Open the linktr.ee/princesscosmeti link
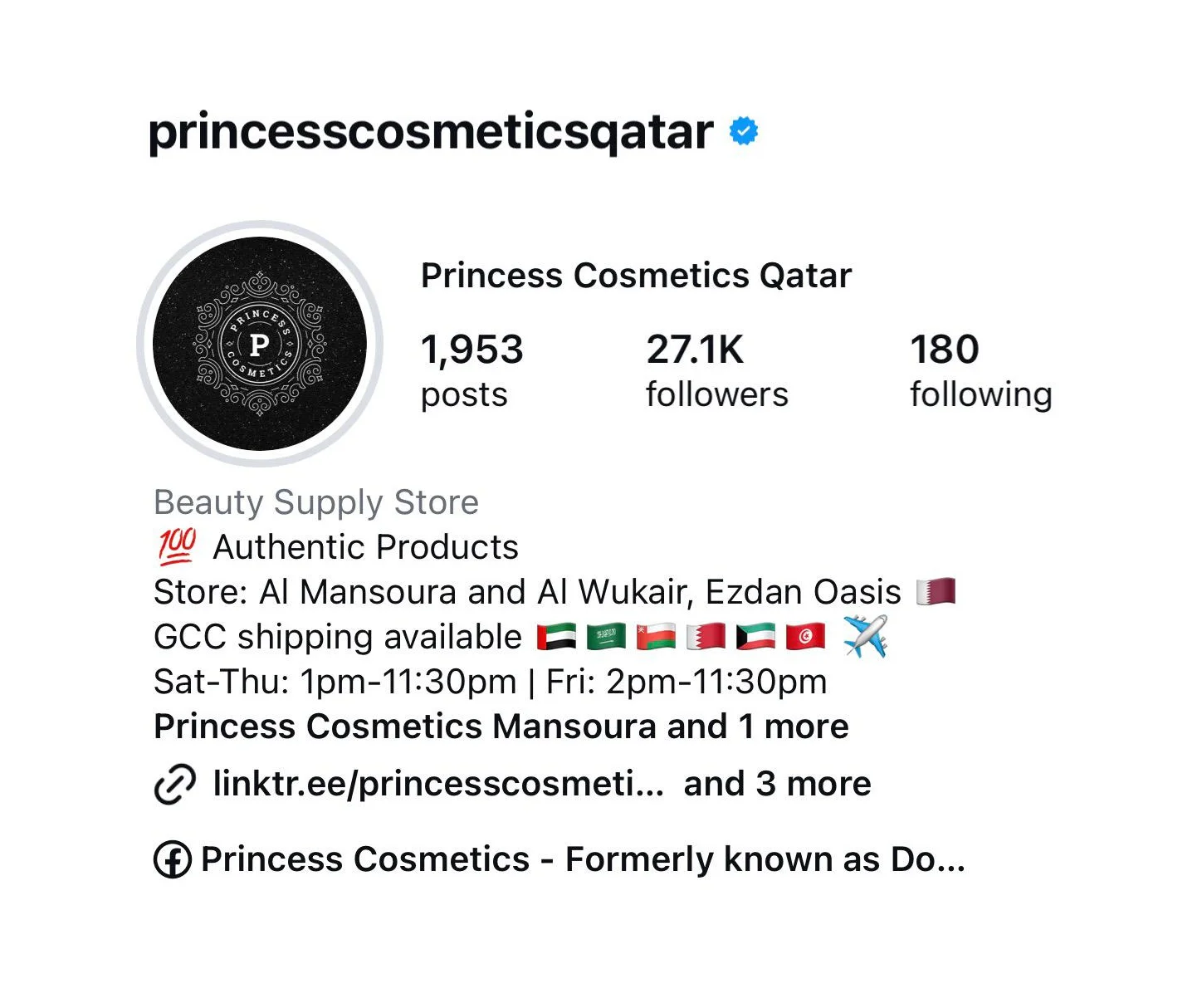Viewport: 1202px width, 1008px height. click(437, 784)
